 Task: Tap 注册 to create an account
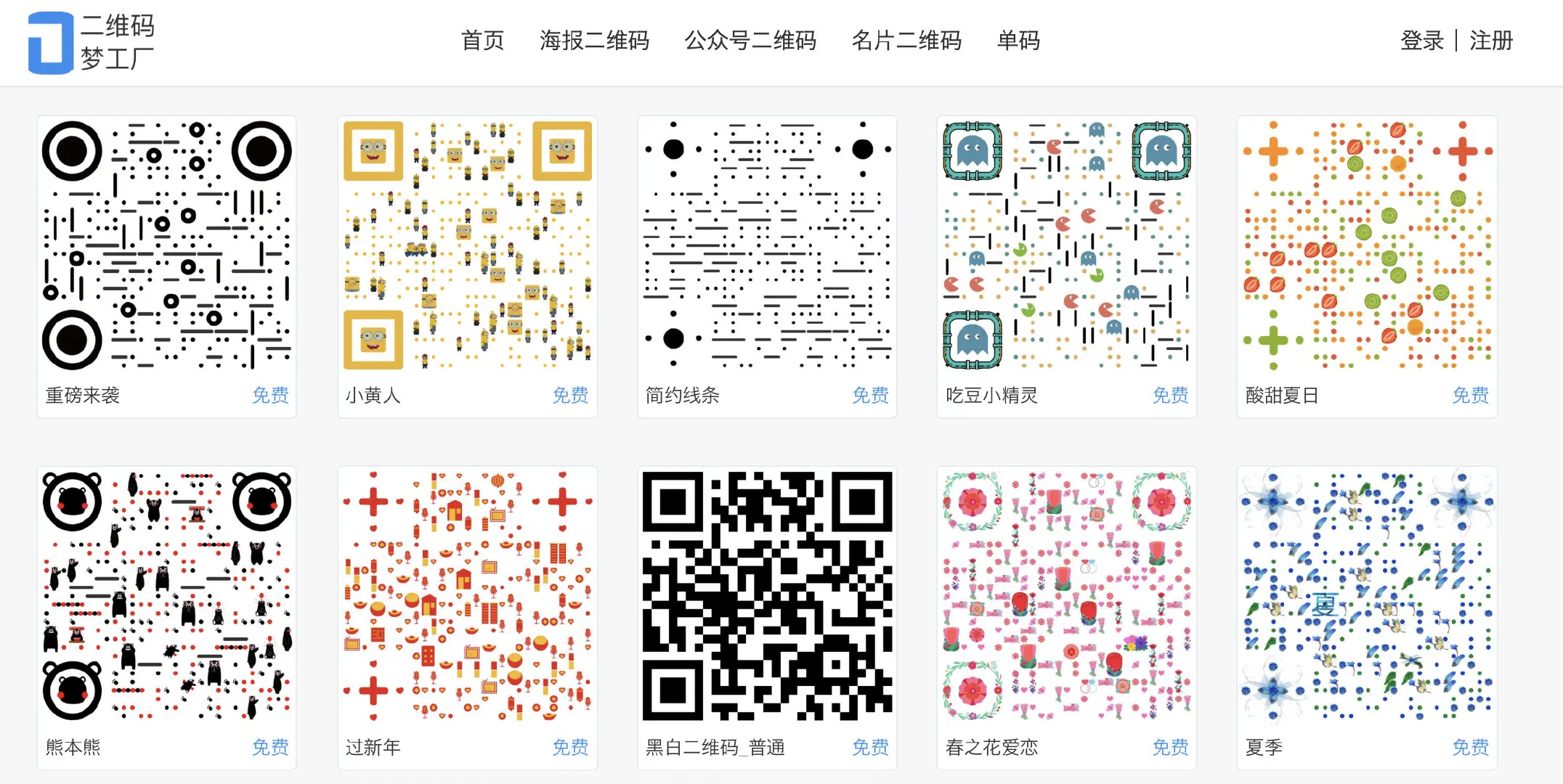1491,41
